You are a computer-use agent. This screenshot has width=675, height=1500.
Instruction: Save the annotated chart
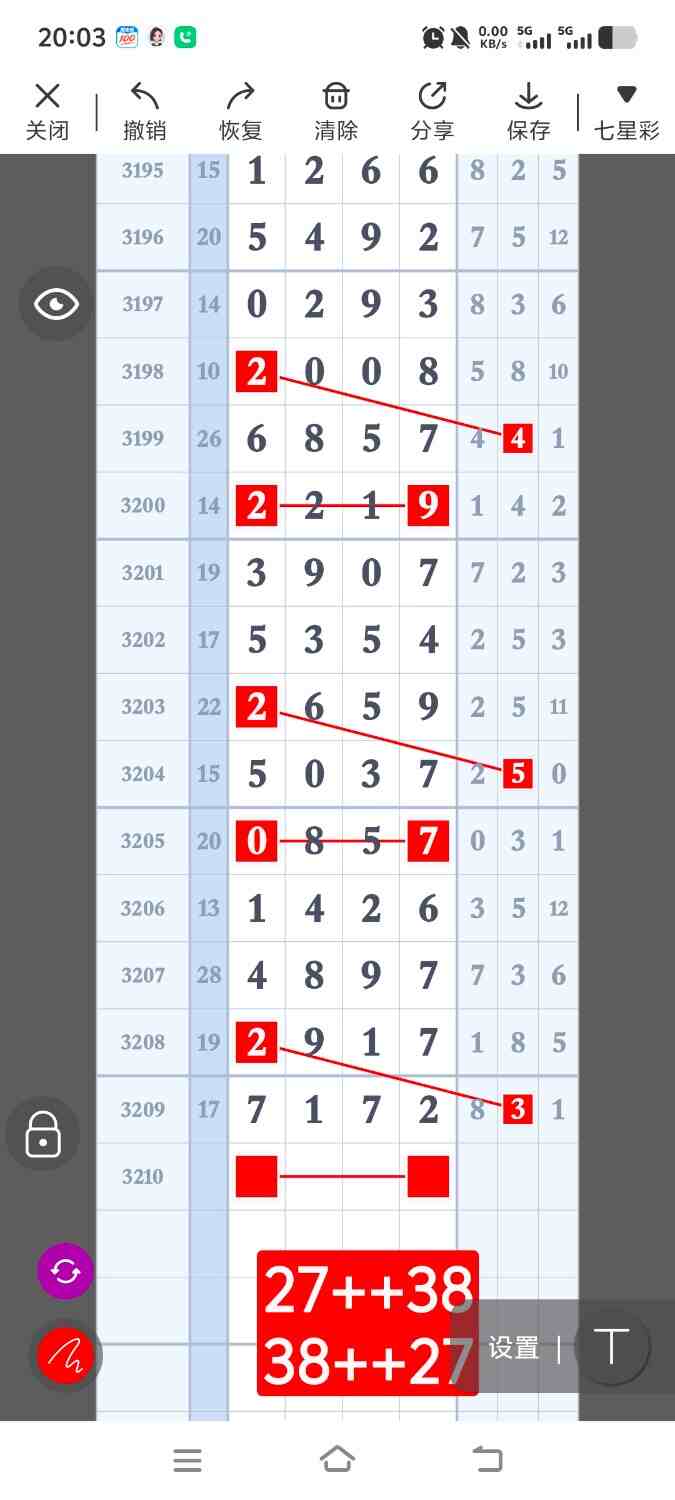click(x=528, y=111)
